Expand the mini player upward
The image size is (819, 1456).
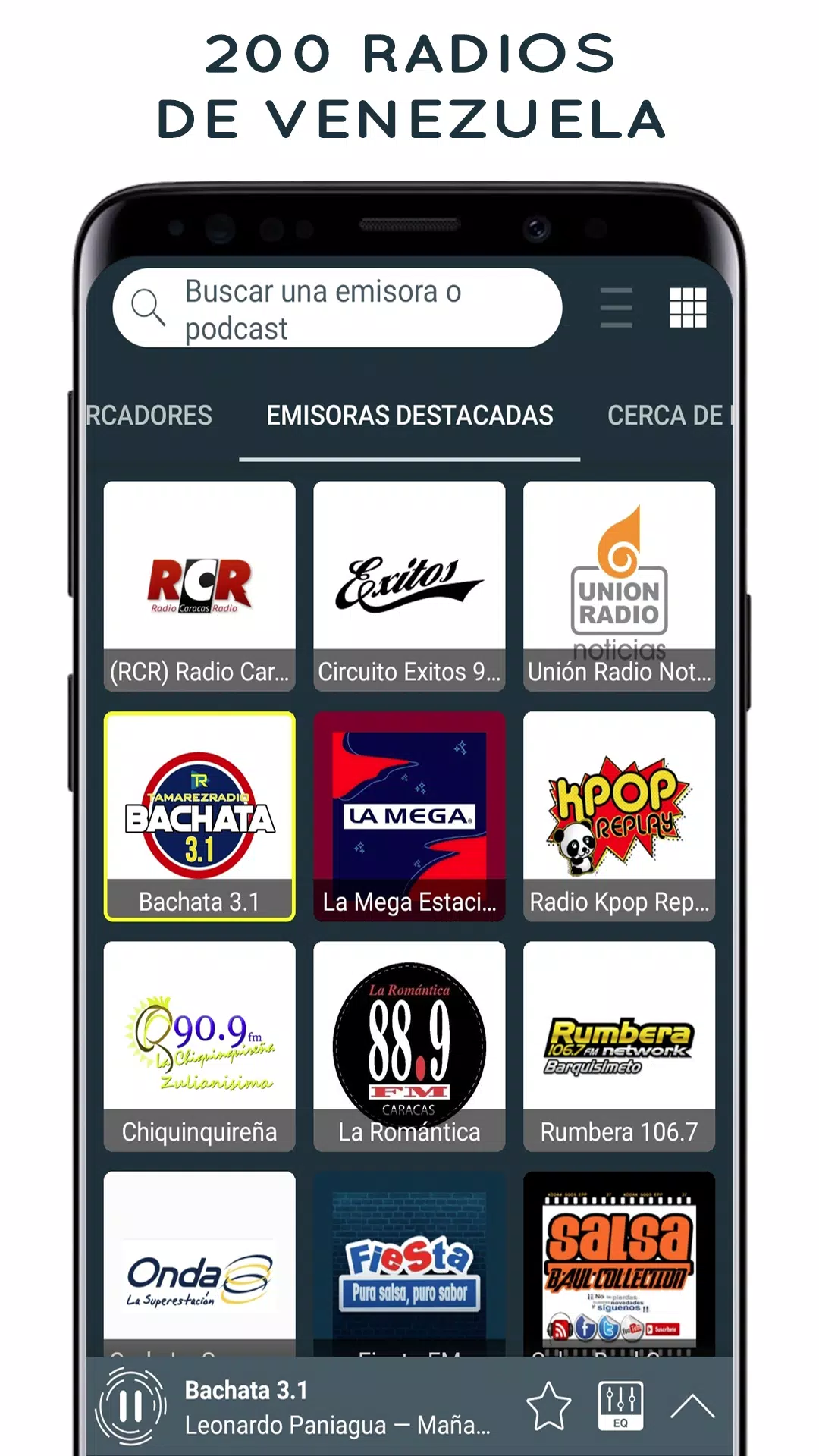(692, 1402)
